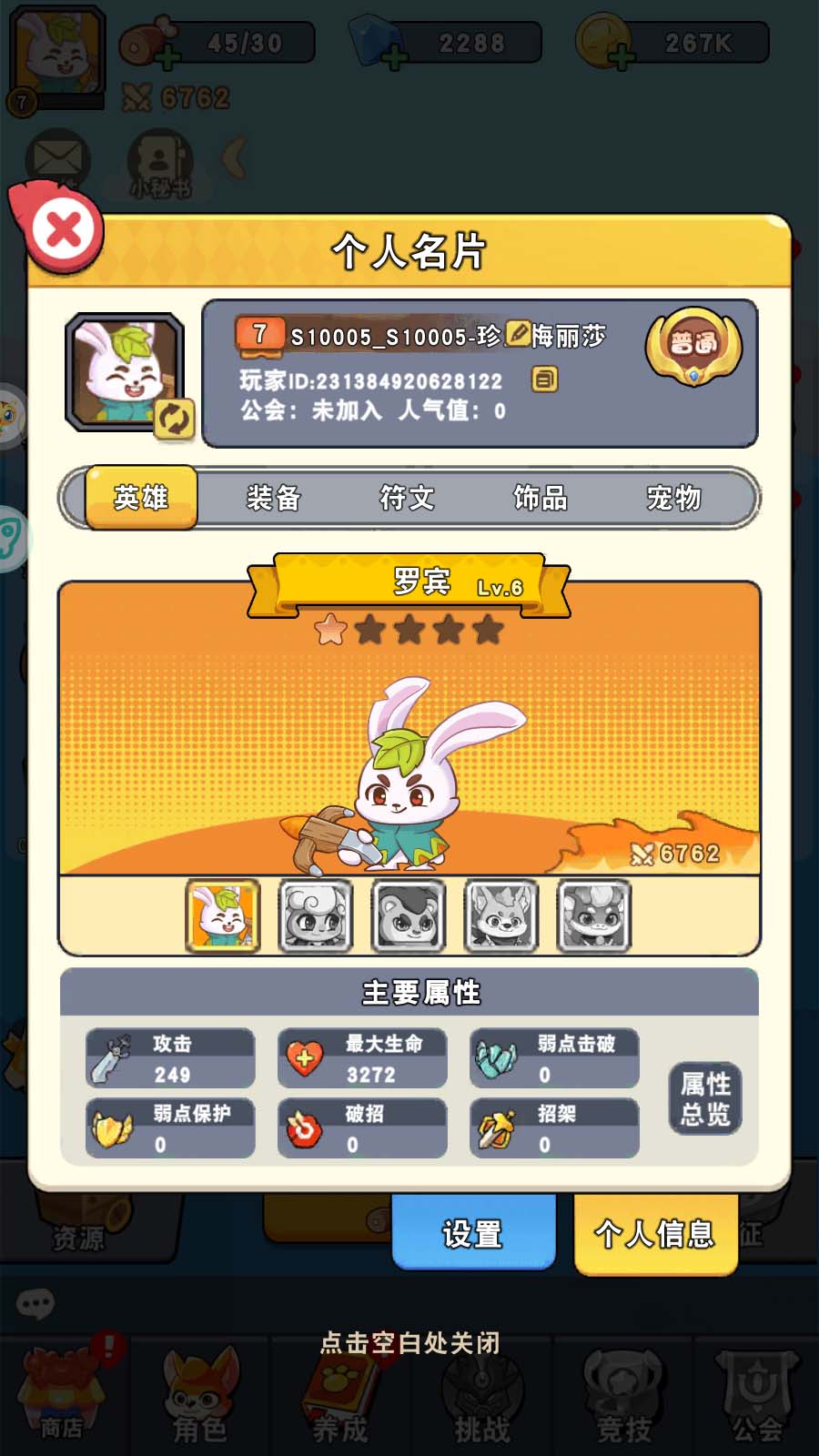Copy the player ID

click(544, 379)
